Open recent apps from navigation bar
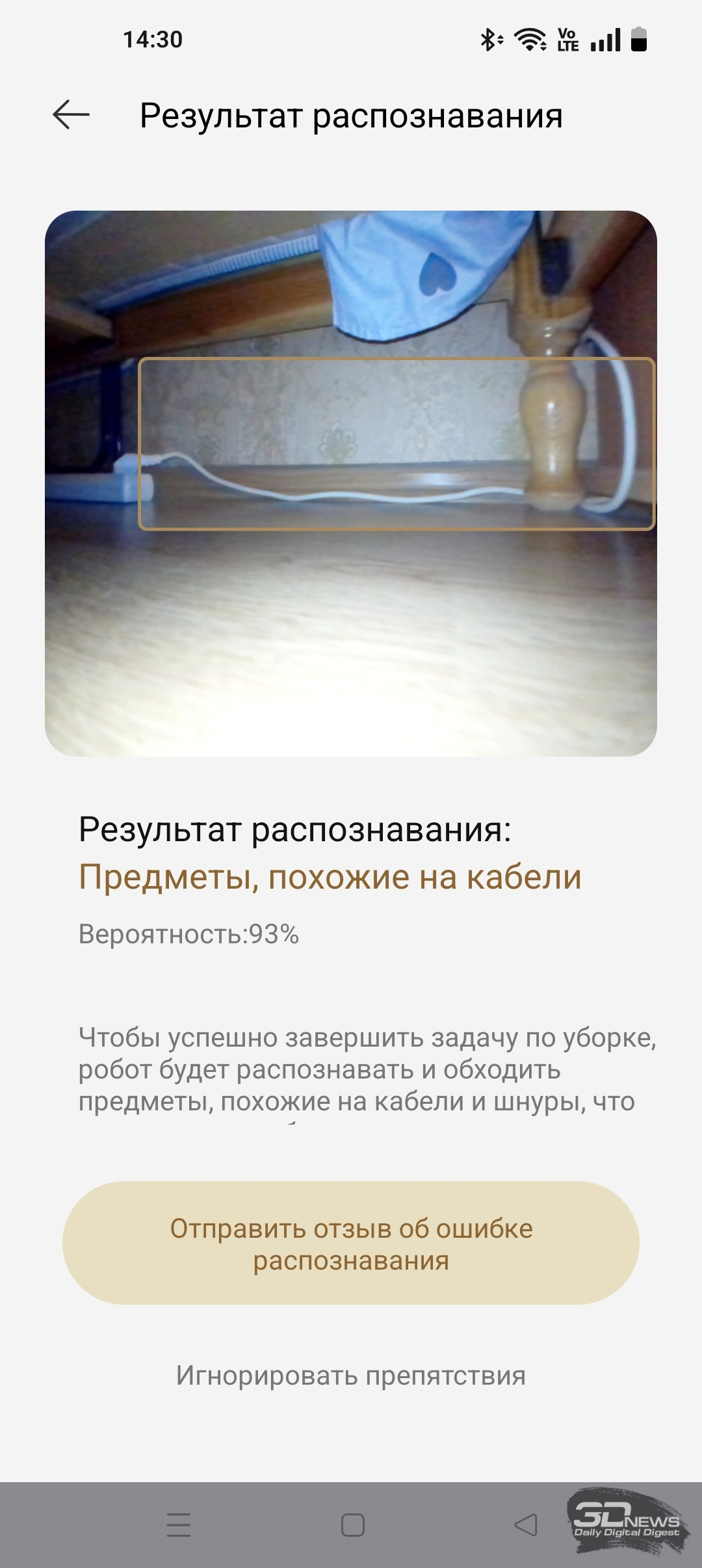Image resolution: width=702 pixels, height=1568 pixels. [x=179, y=1525]
